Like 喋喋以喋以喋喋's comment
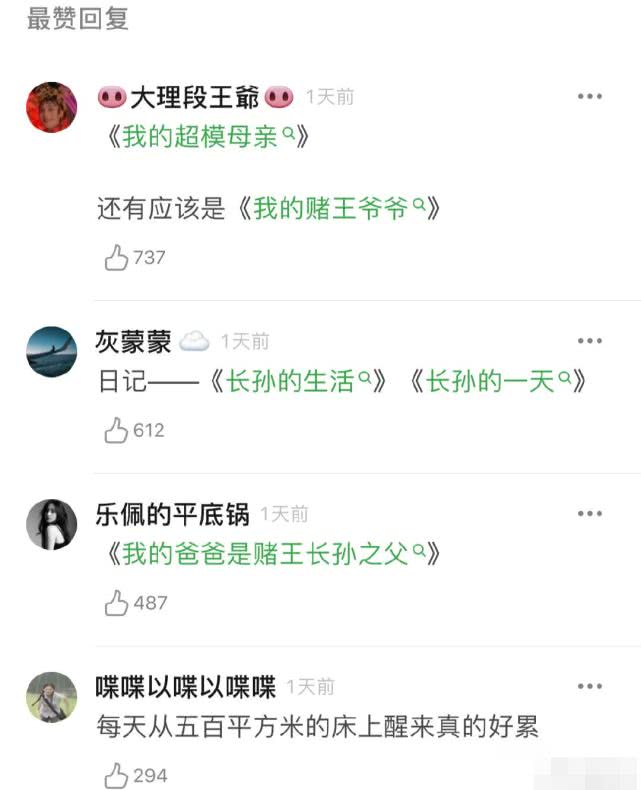The height and width of the screenshot is (790, 641). pyautogui.click(x=117, y=776)
